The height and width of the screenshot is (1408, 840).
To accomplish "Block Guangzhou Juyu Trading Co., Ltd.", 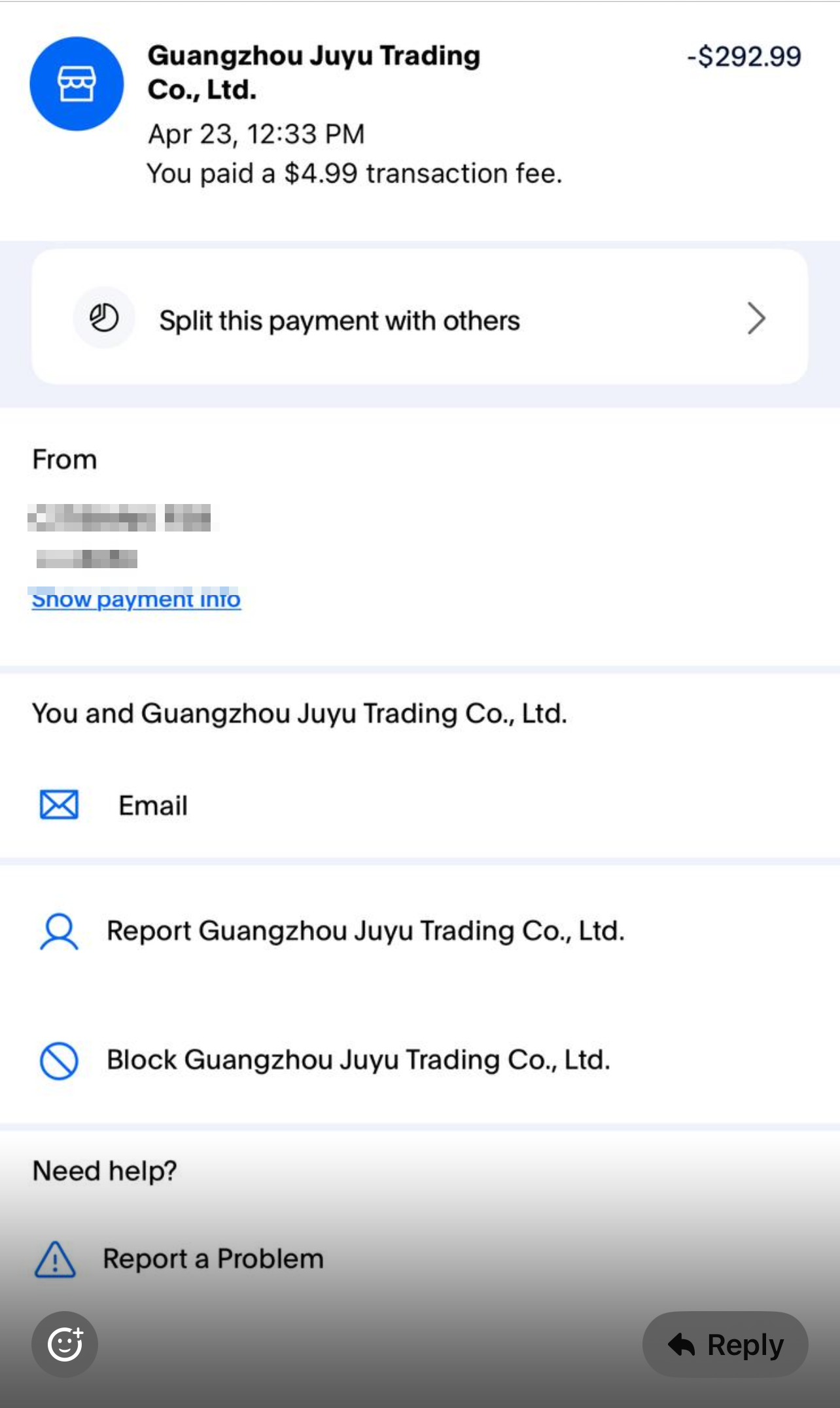I will (x=419, y=1060).
